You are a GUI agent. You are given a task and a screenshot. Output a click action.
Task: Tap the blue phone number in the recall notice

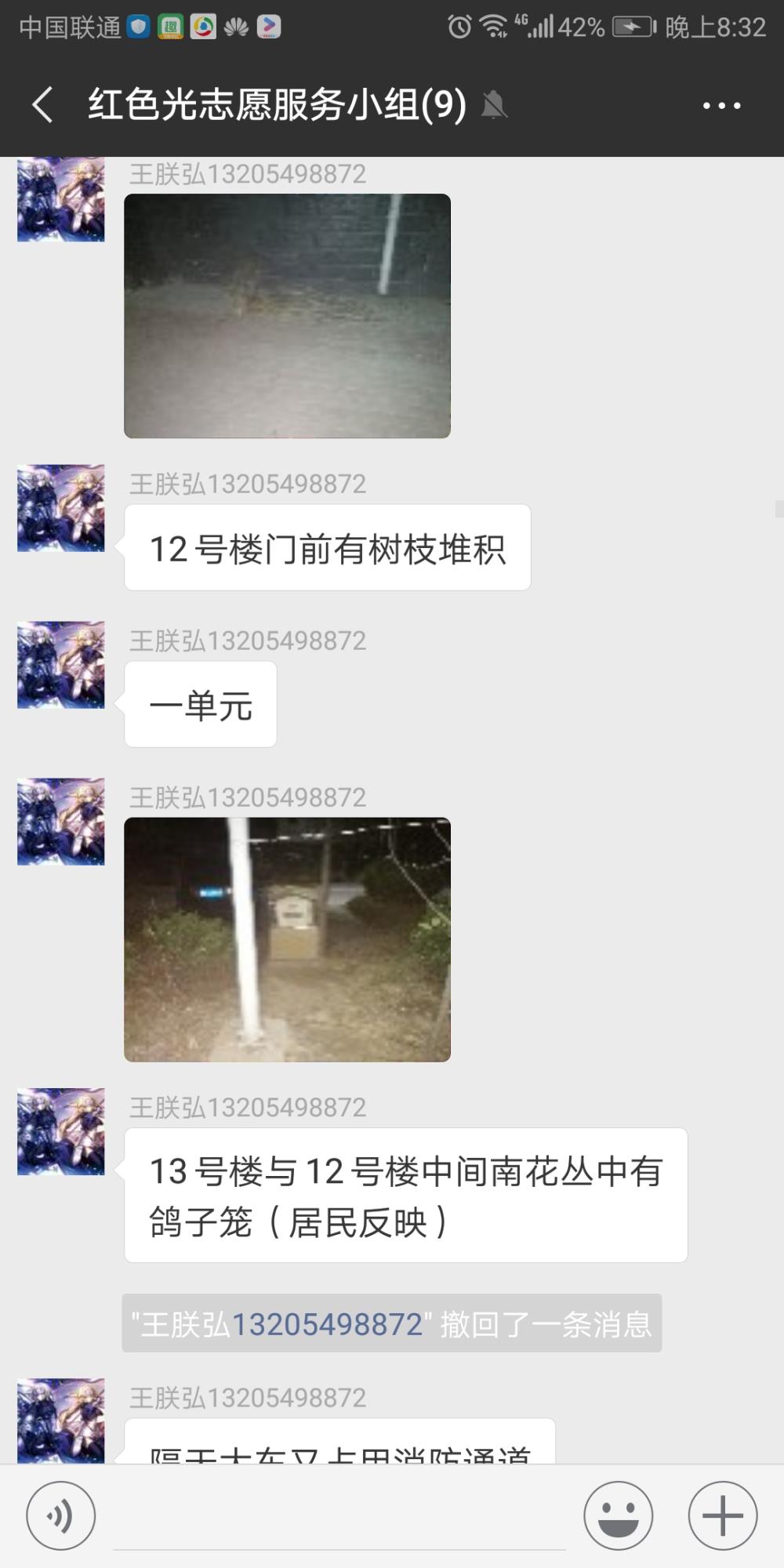click(x=328, y=1324)
